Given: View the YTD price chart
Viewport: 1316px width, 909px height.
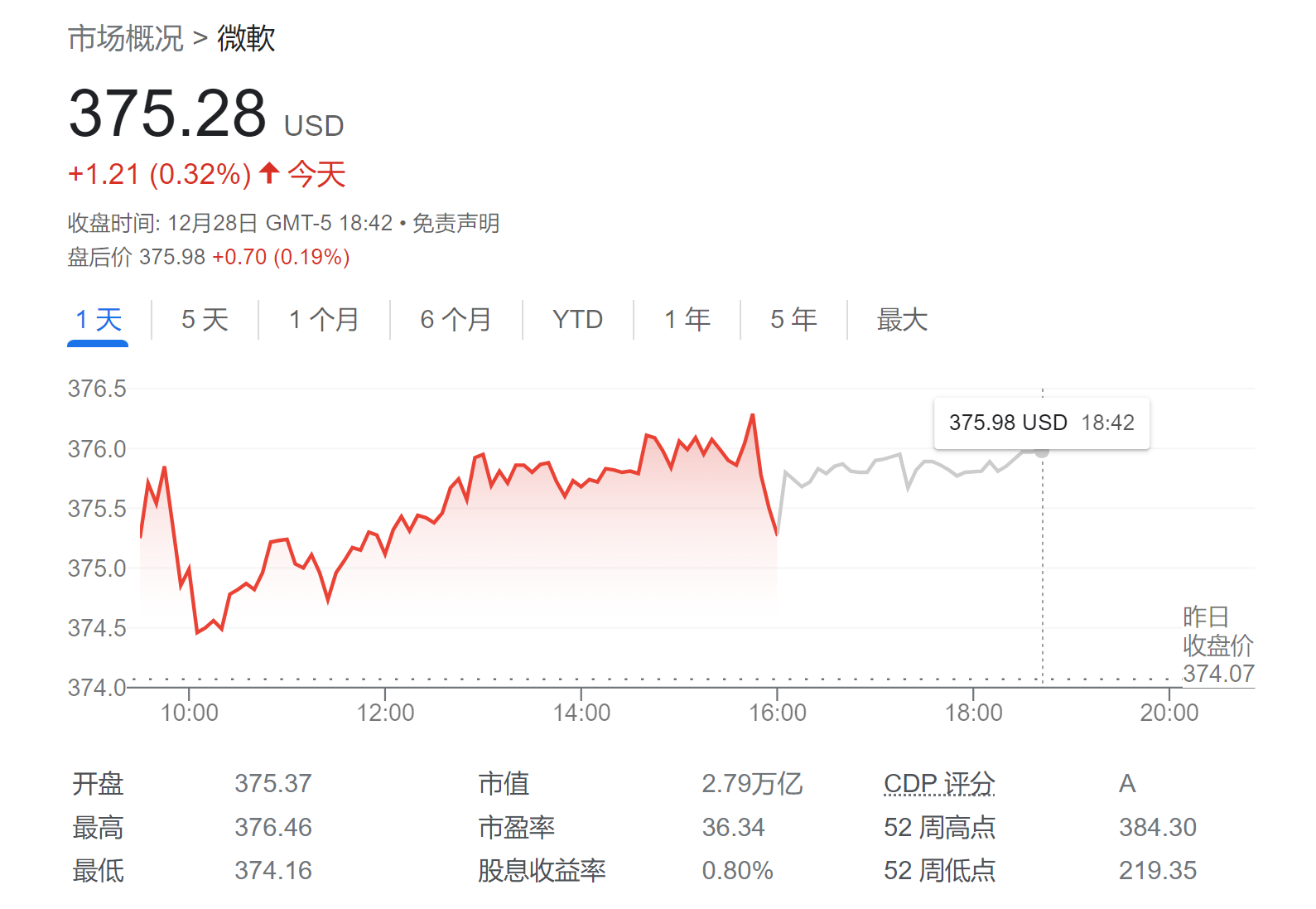Looking at the screenshot, I should coord(577,320).
